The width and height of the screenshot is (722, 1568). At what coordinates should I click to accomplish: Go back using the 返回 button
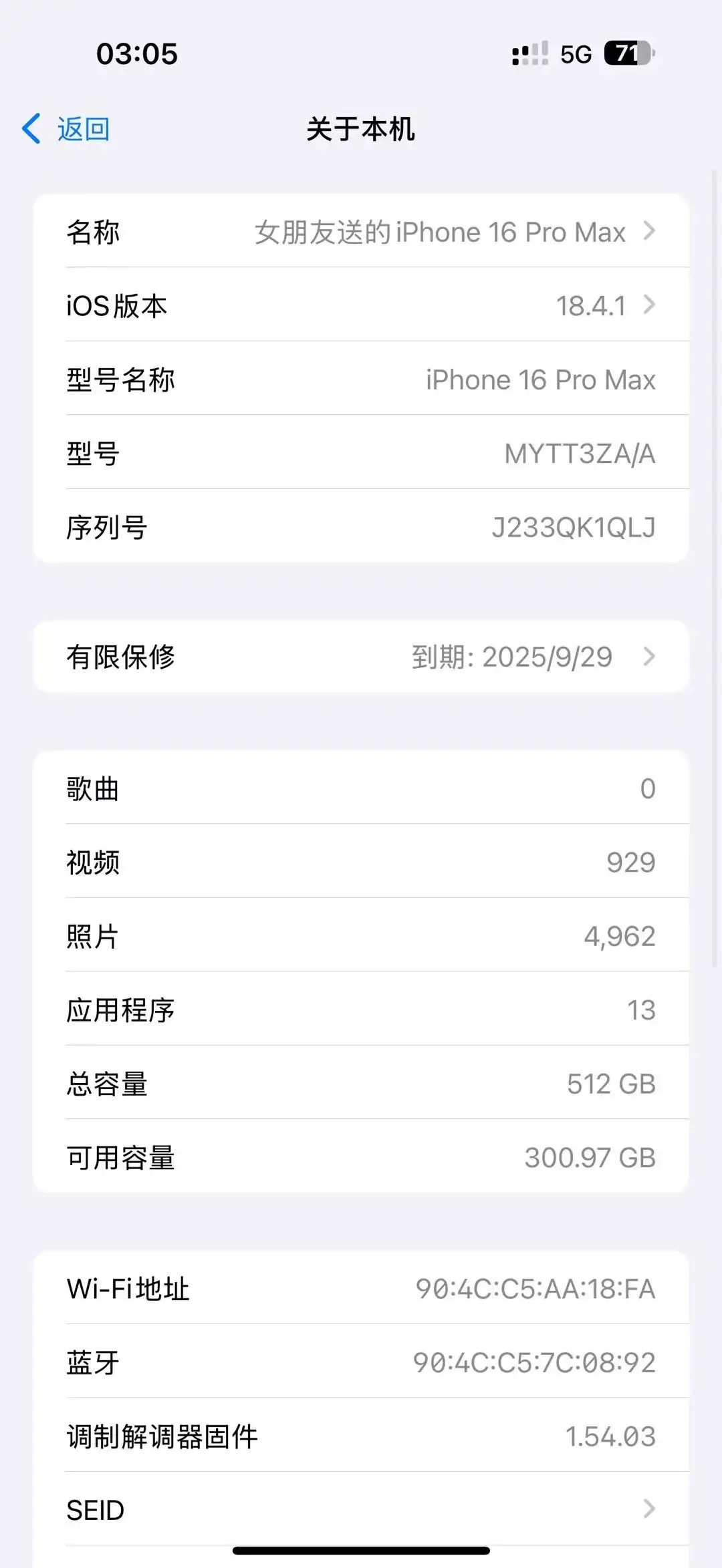click(x=66, y=128)
